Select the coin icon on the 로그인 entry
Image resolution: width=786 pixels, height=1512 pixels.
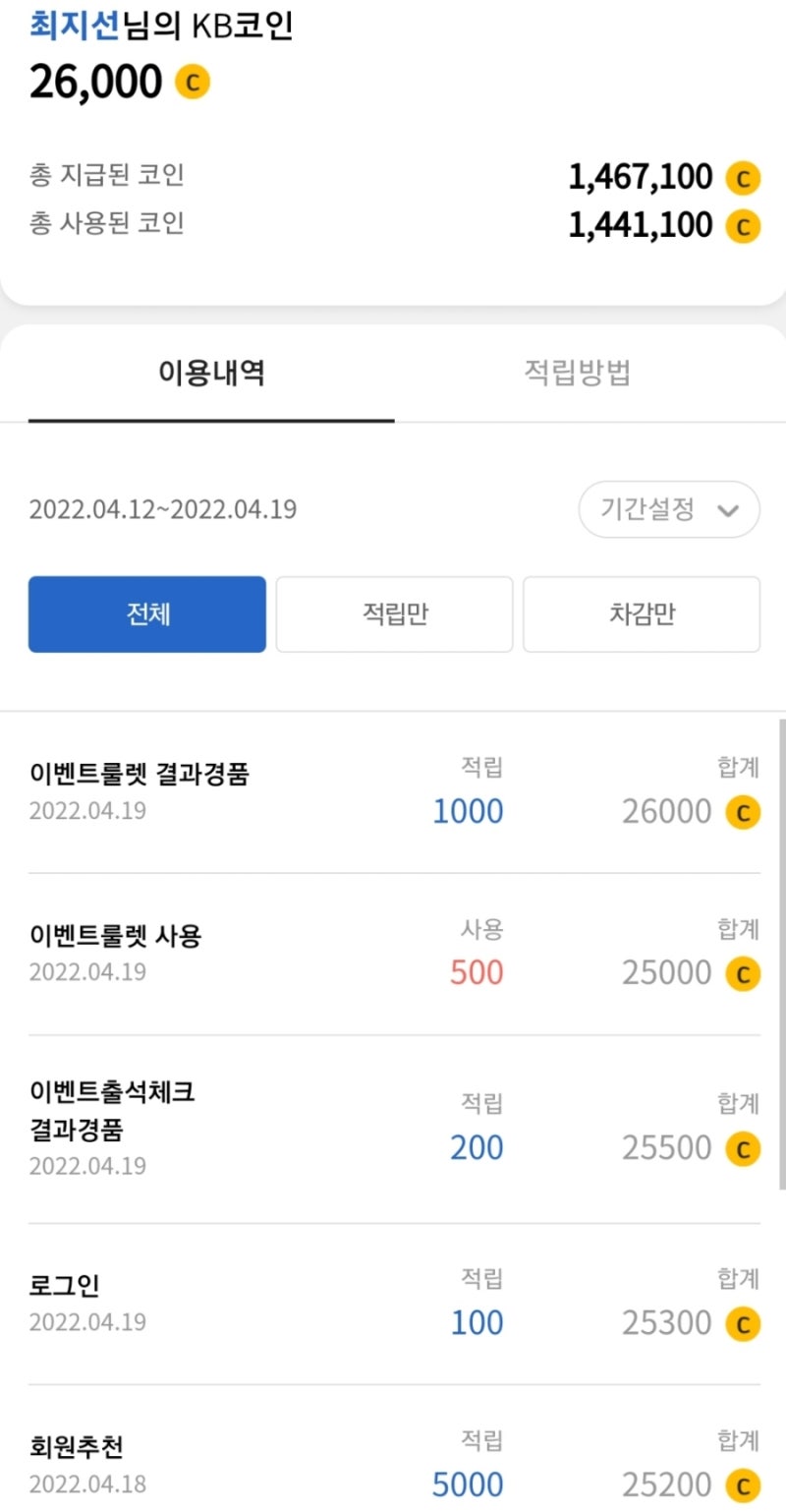pyautogui.click(x=743, y=1322)
